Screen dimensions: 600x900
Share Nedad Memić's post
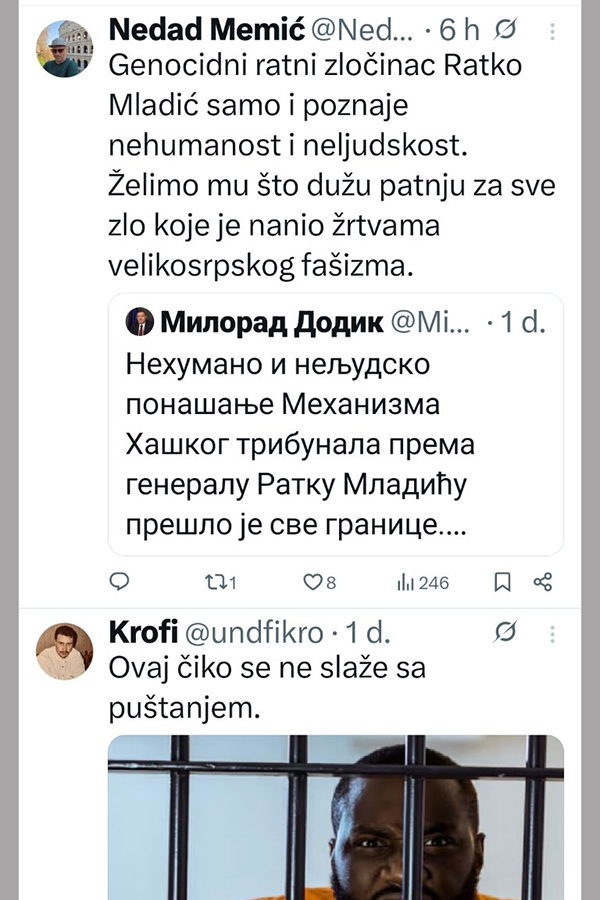(543, 581)
